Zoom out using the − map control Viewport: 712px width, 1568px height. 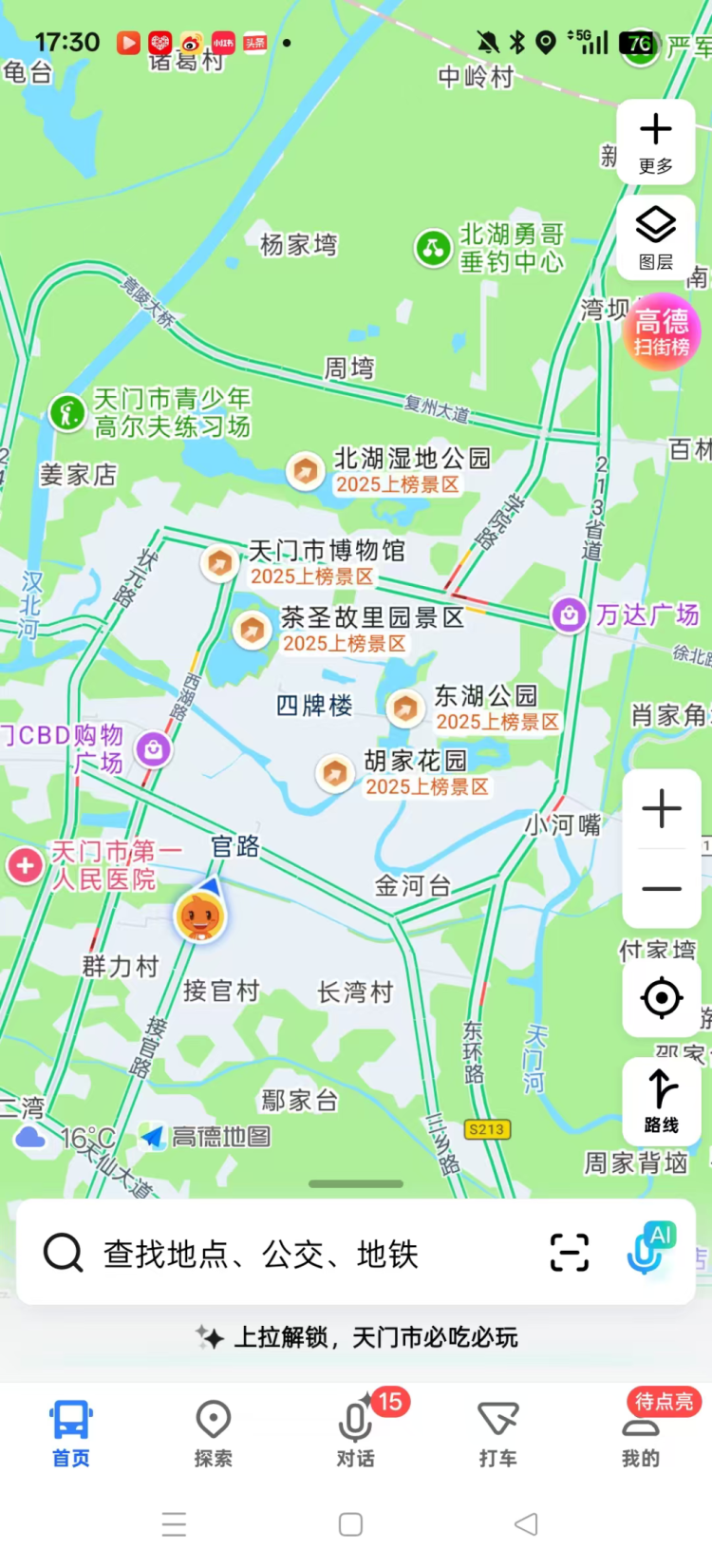[661, 889]
